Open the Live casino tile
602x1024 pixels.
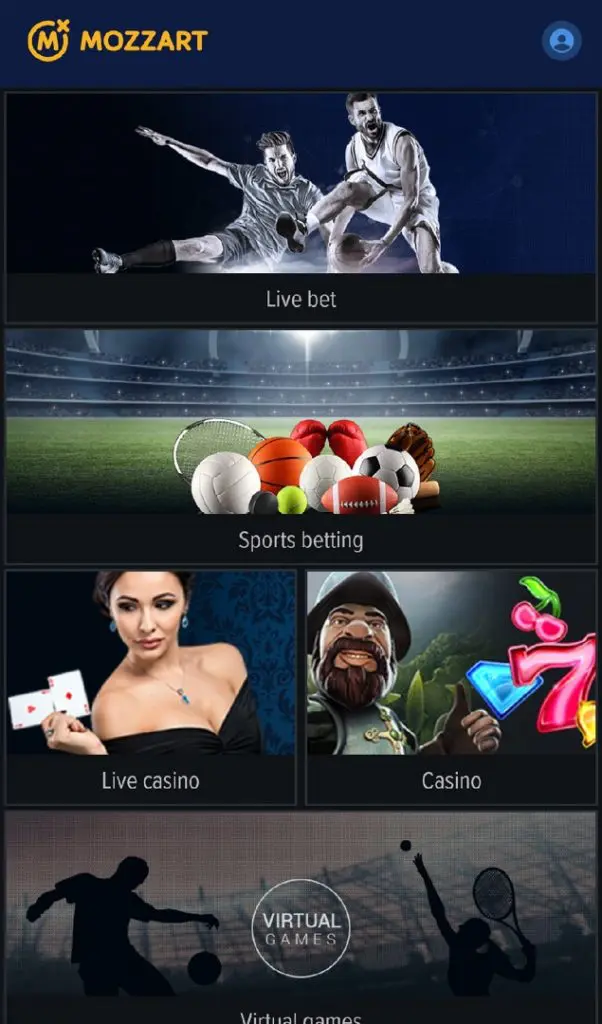click(151, 688)
